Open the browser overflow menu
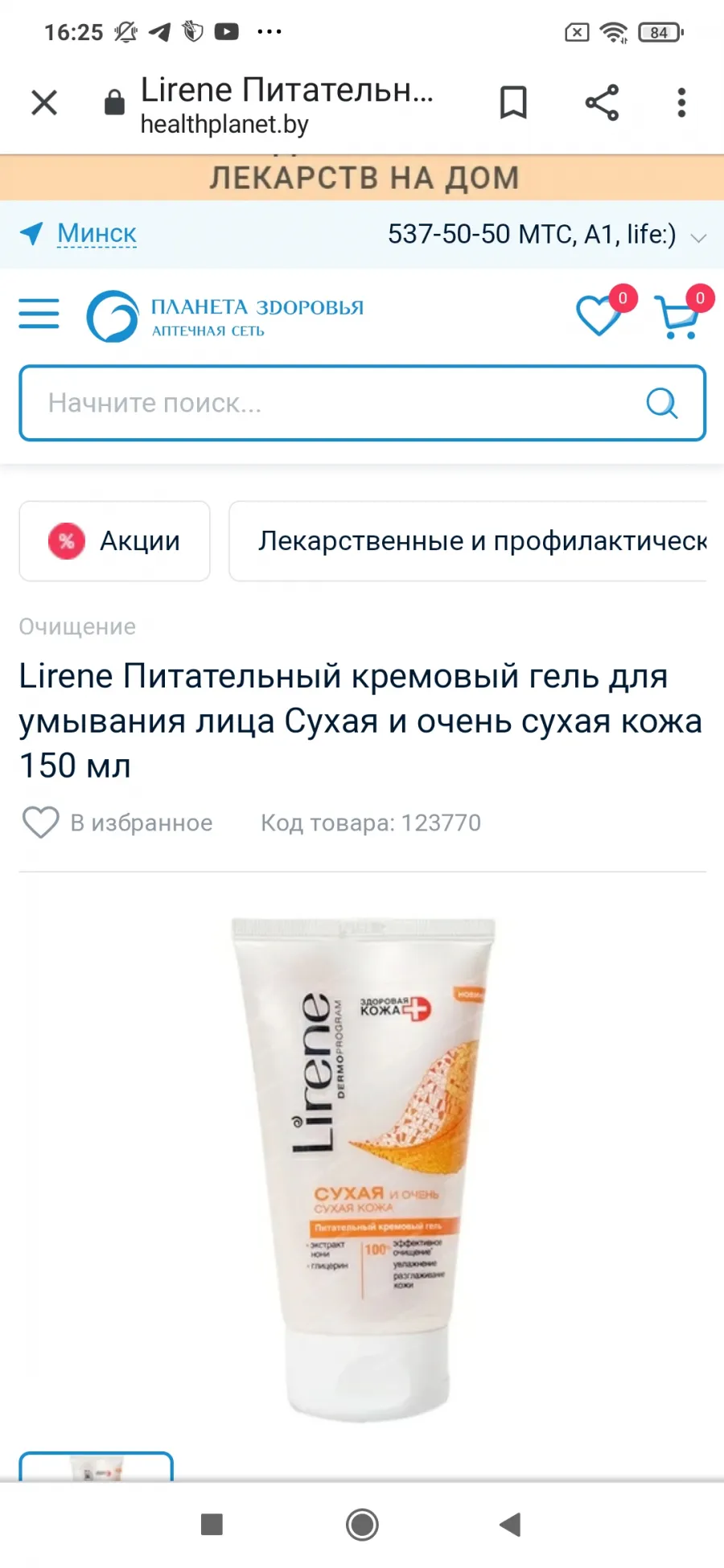Viewport: 724px width, 1568px height. [681, 103]
